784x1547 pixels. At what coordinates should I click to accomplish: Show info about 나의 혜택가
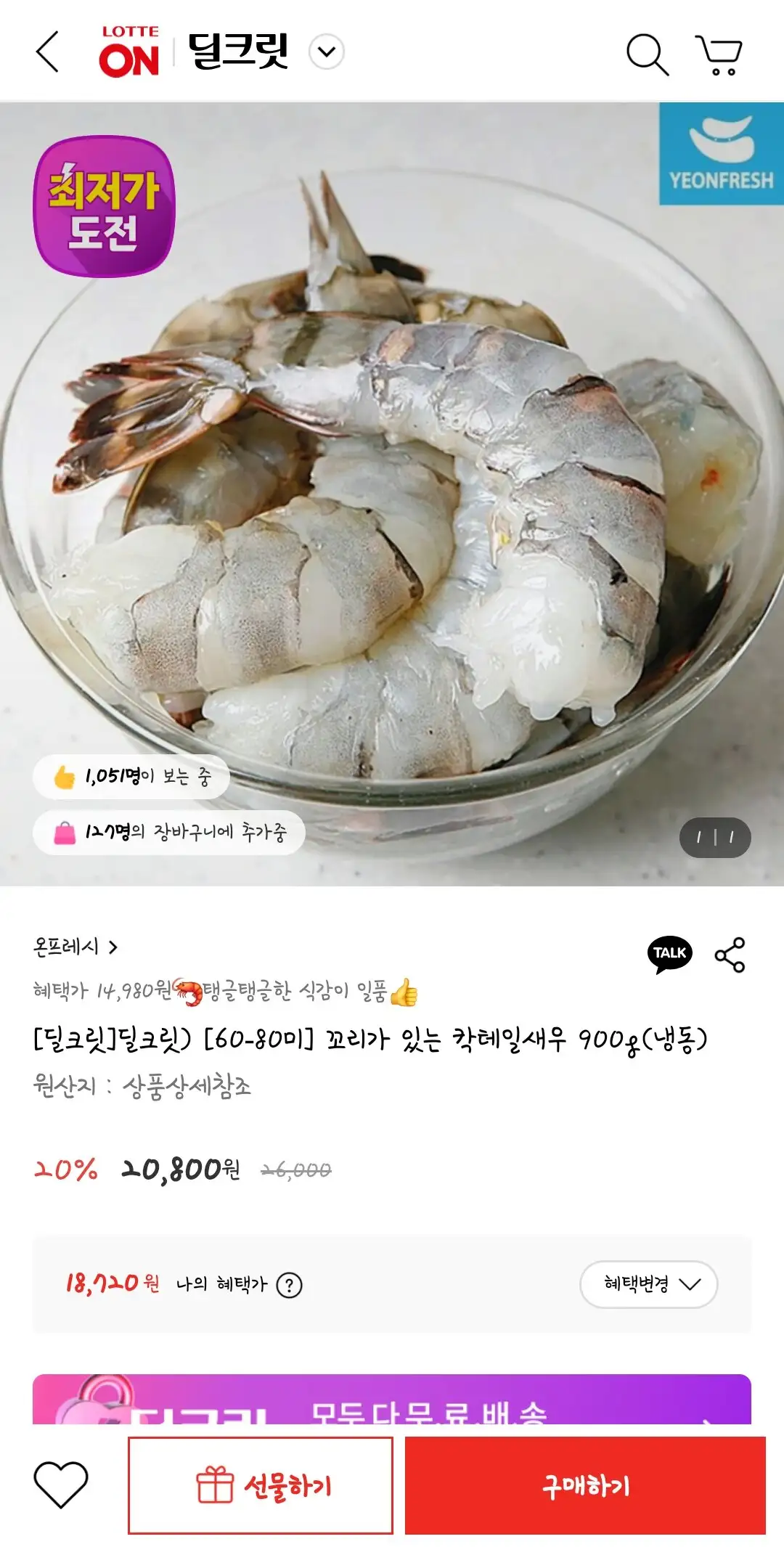[x=289, y=1286]
